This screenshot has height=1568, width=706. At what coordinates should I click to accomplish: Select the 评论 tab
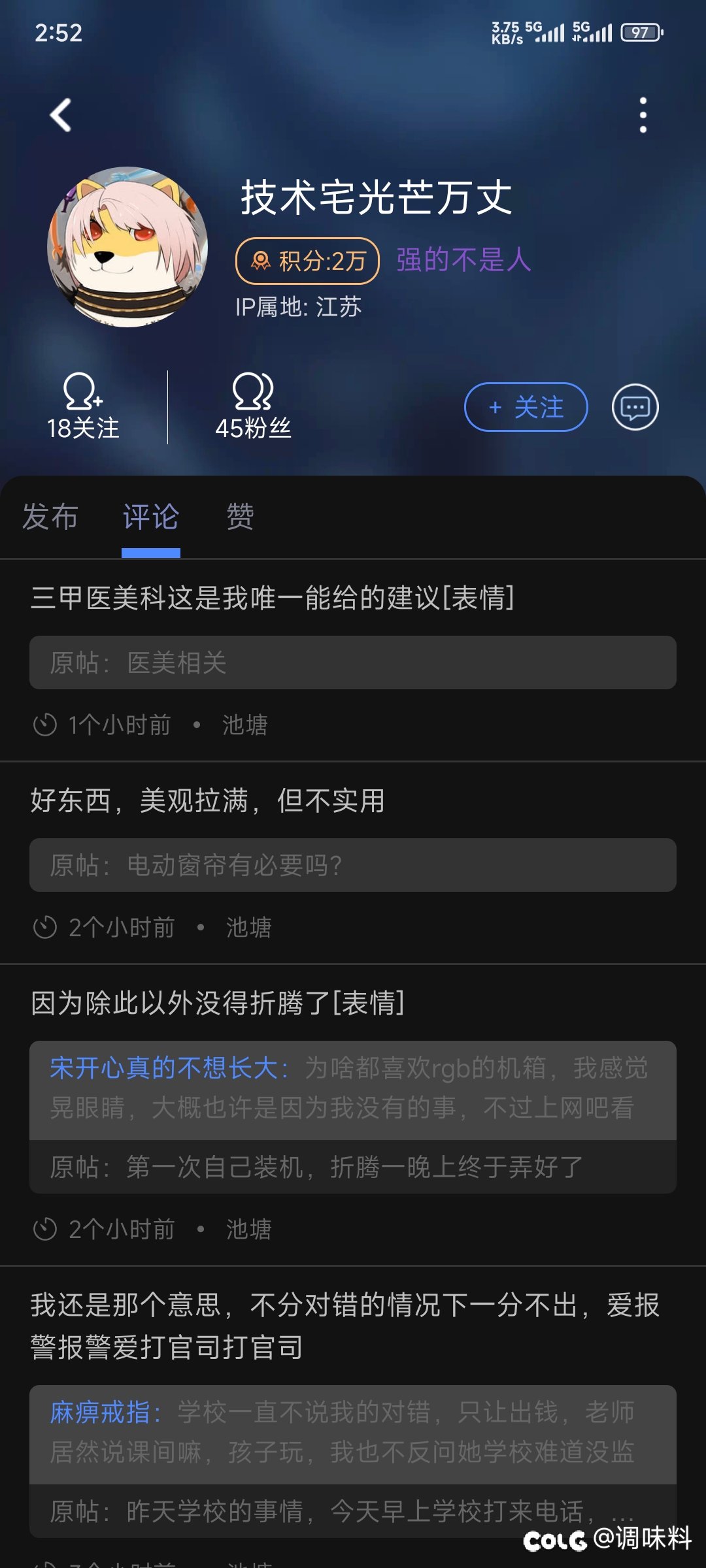151,517
